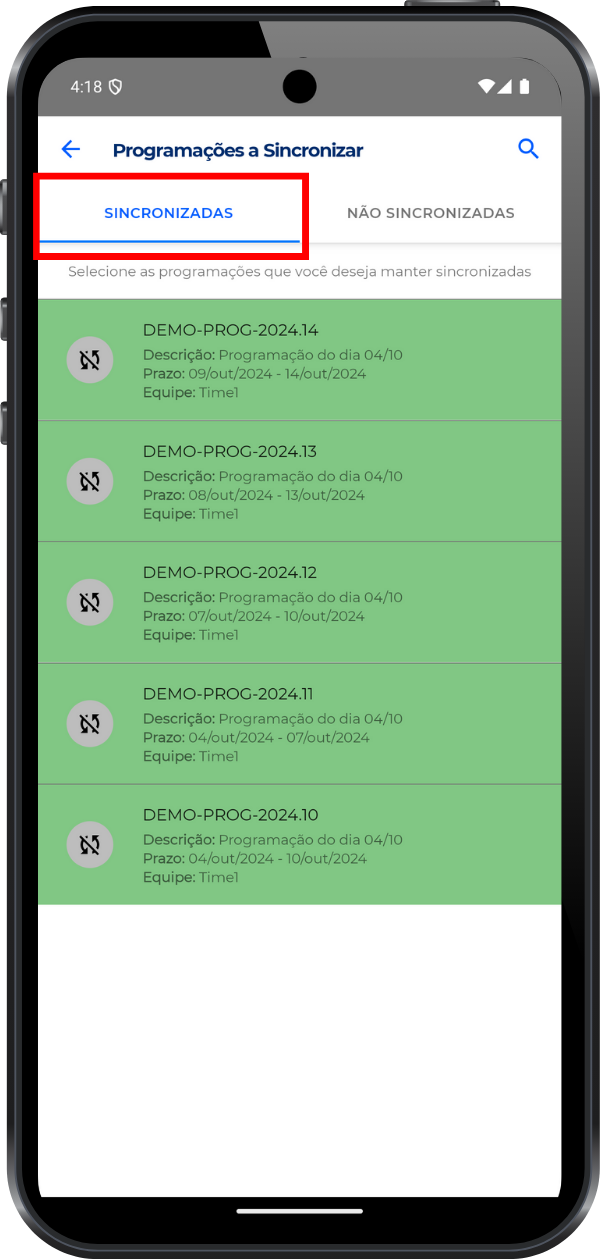Open the search magnifier icon
The width and height of the screenshot is (600, 1259).
pos(528,149)
